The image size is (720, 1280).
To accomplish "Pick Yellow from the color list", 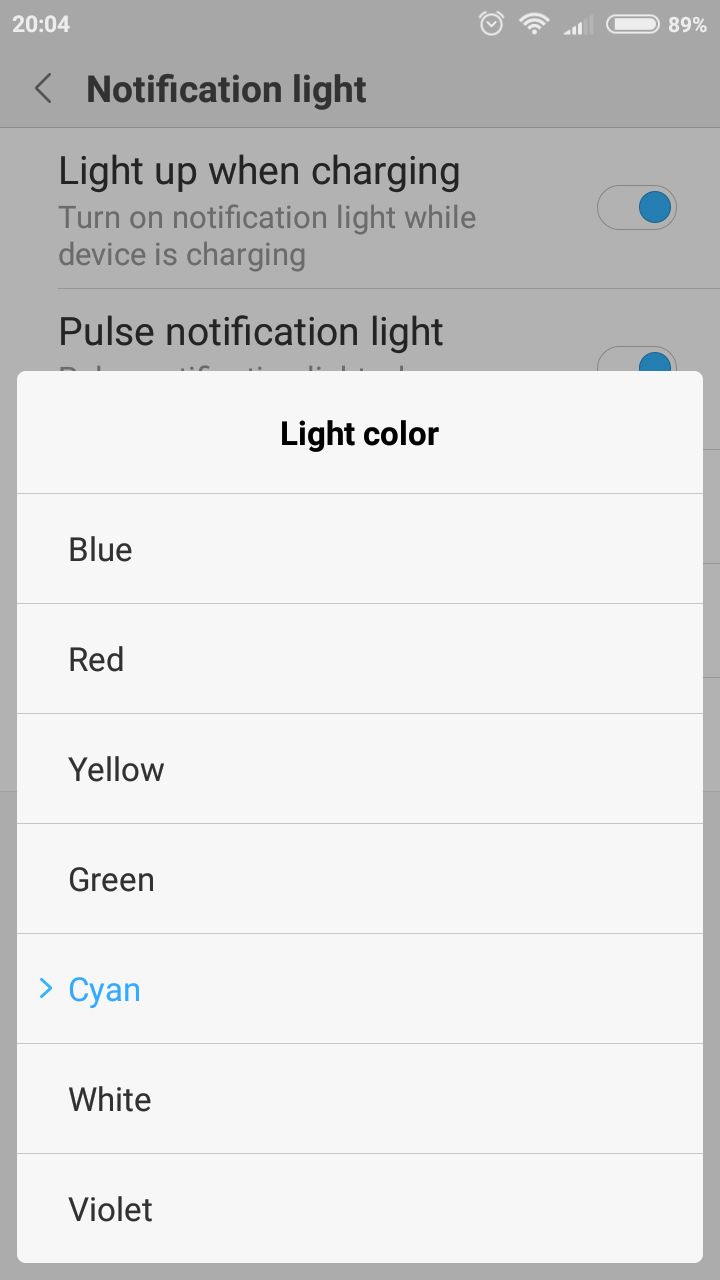I will coord(360,769).
